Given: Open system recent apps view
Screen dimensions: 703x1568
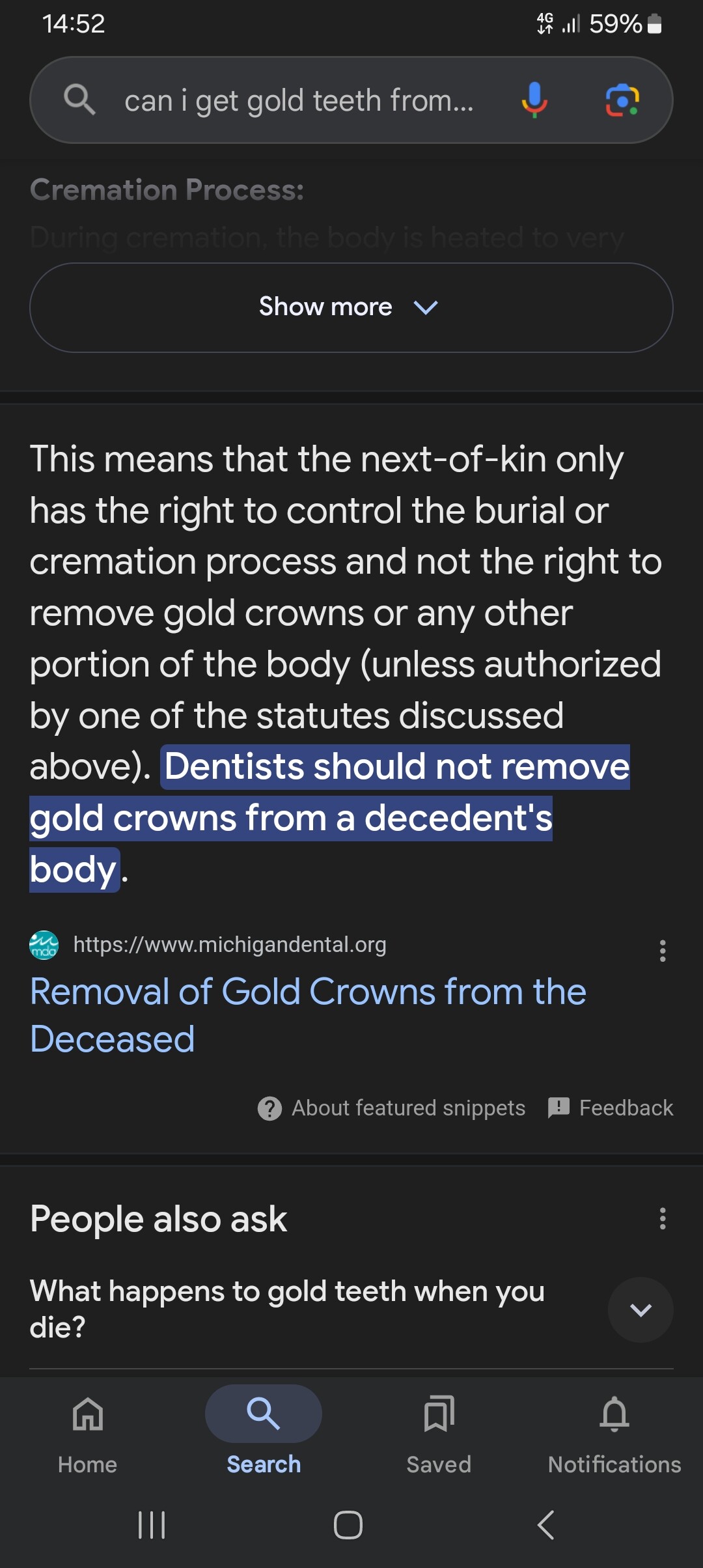Looking at the screenshot, I should (x=152, y=1525).
